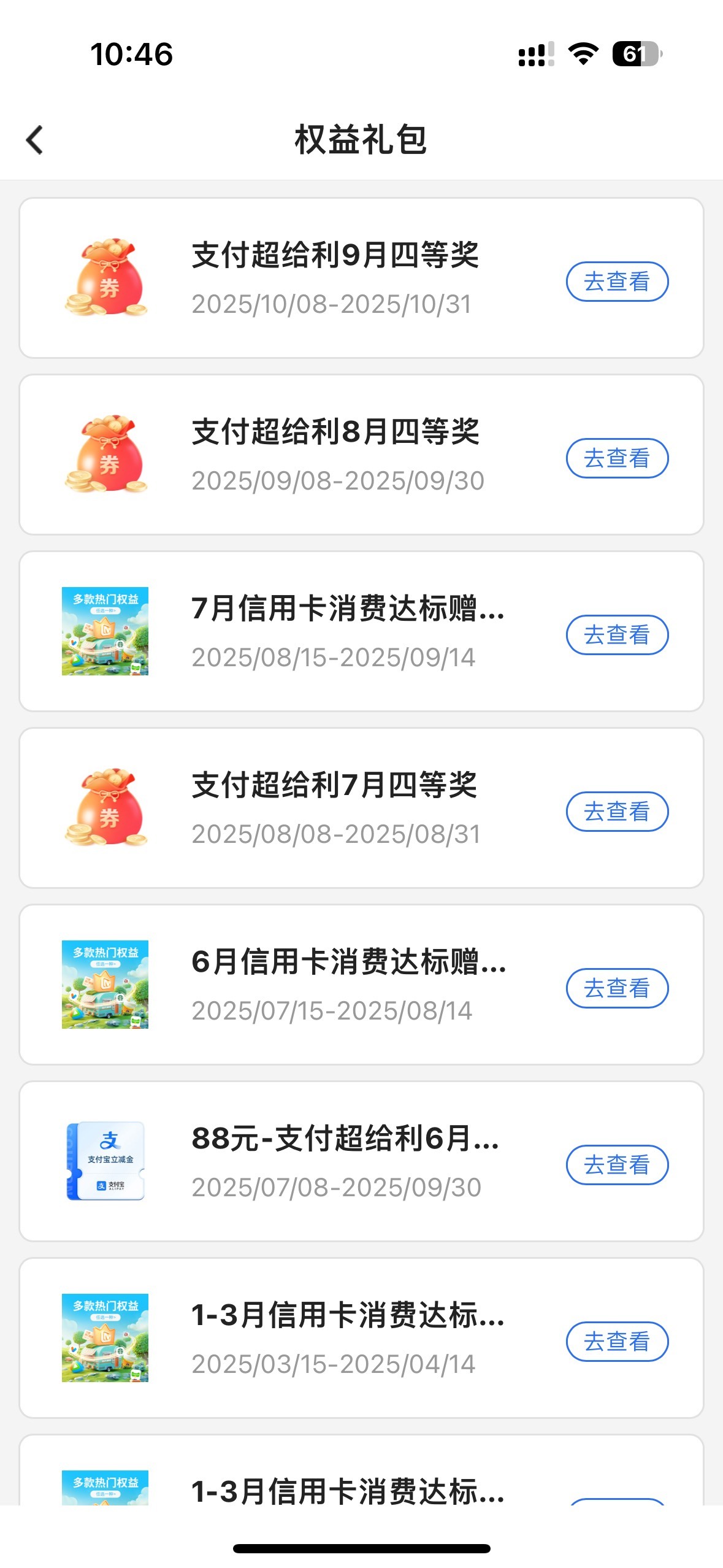Open the gift card dated 2025/03/15-2025/04/14

point(334,1338)
